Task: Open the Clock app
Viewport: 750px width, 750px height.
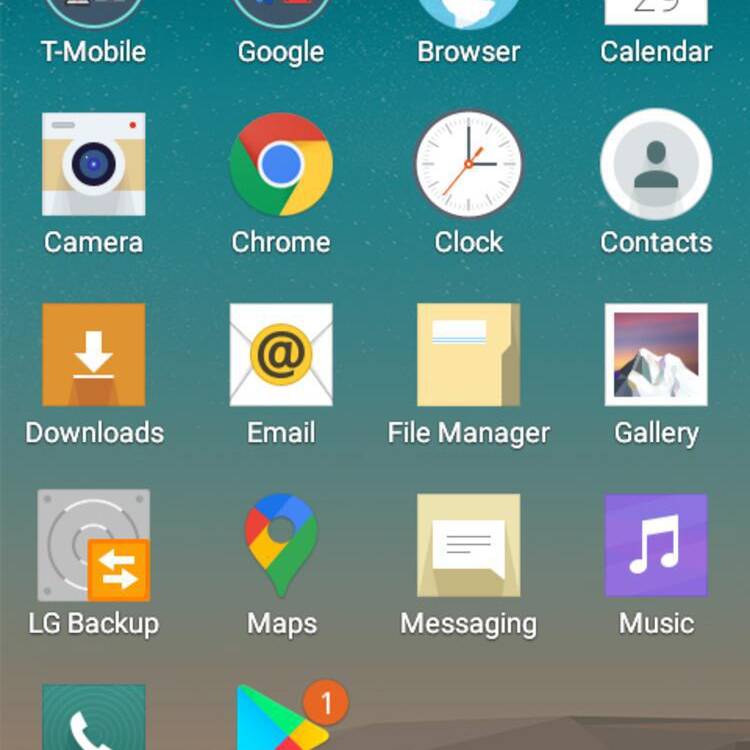Action: coord(468,165)
